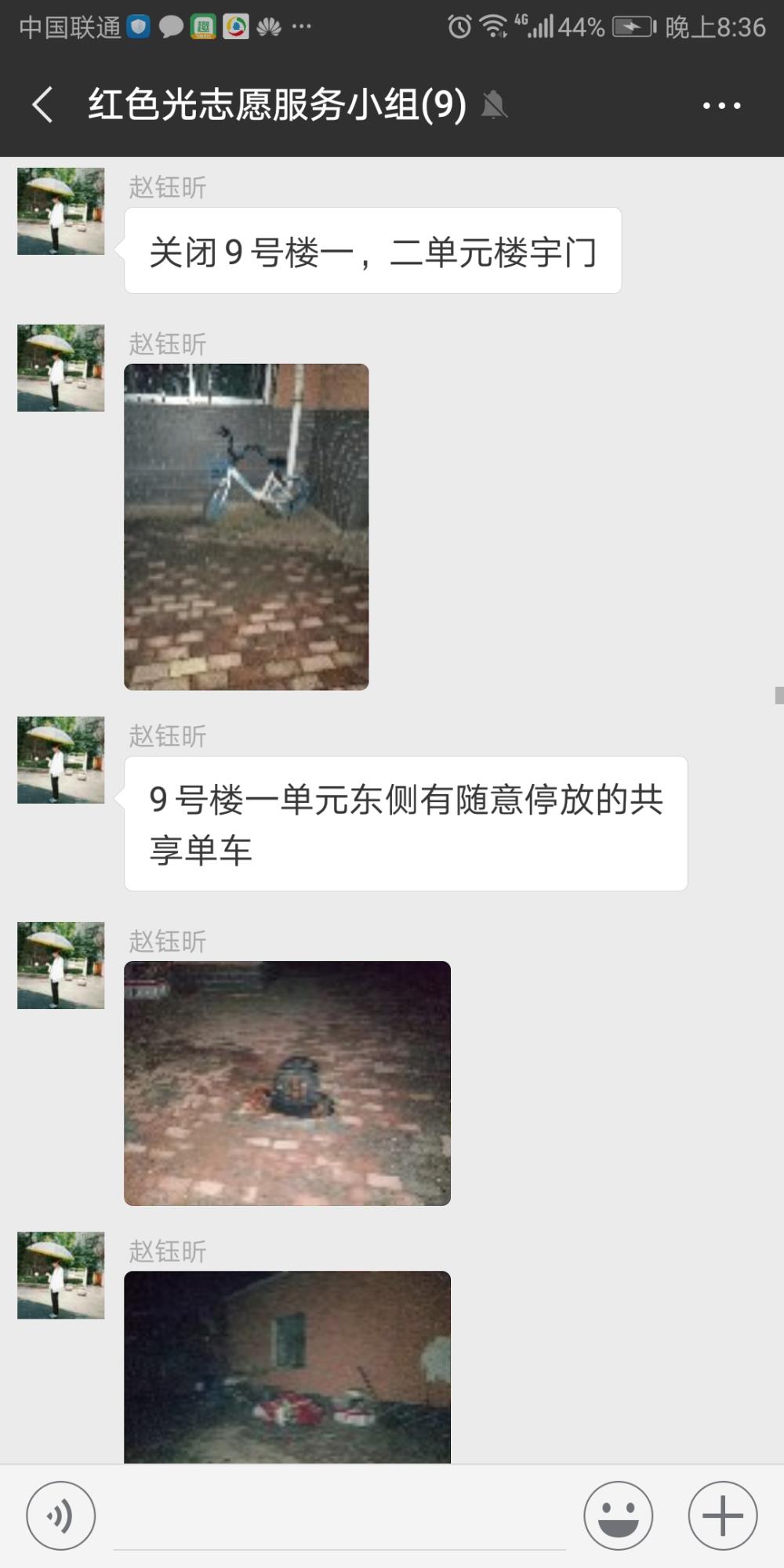
Task: Open the emoji picker
Action: click(619, 1515)
